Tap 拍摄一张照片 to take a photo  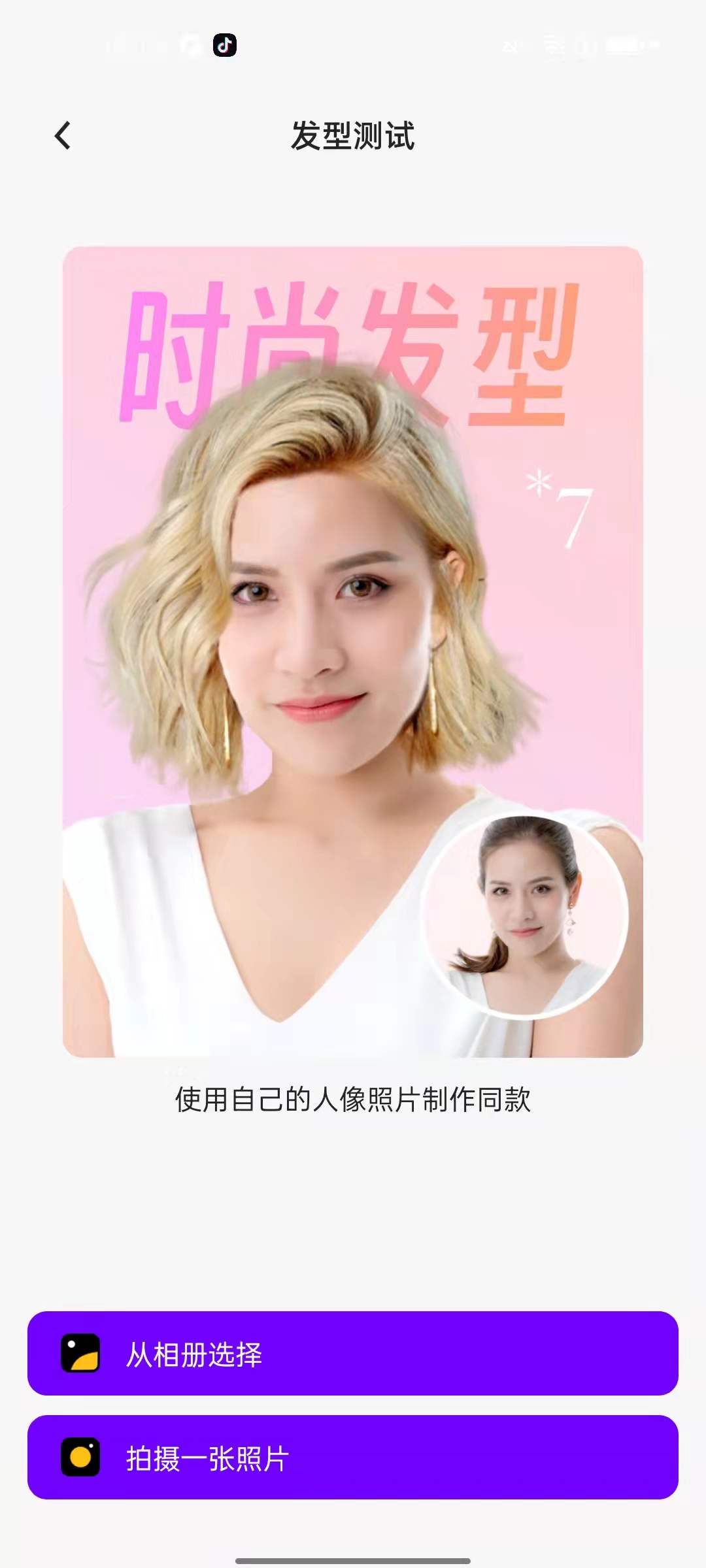tap(352, 1457)
